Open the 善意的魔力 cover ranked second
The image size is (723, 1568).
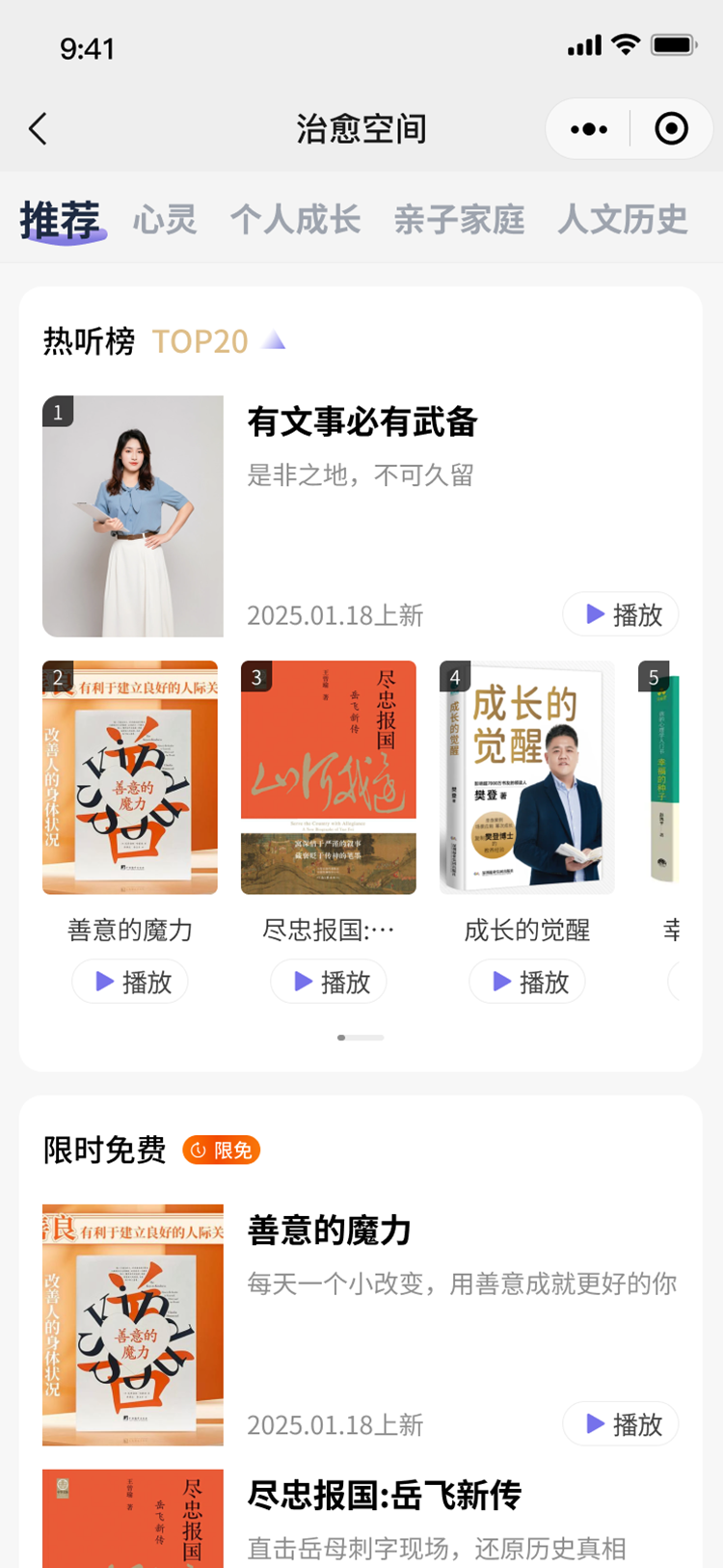tap(130, 777)
